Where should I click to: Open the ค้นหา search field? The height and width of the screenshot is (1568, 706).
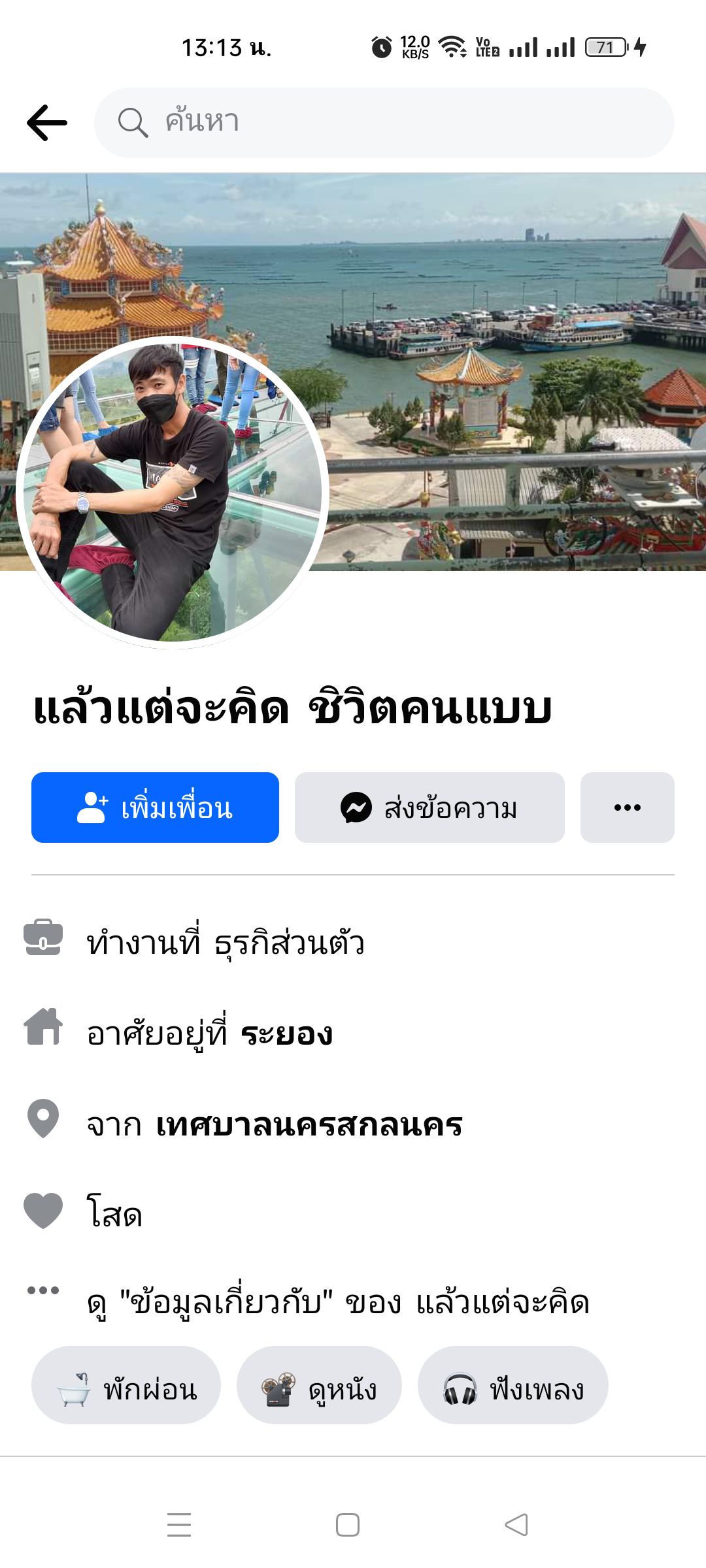(384, 123)
